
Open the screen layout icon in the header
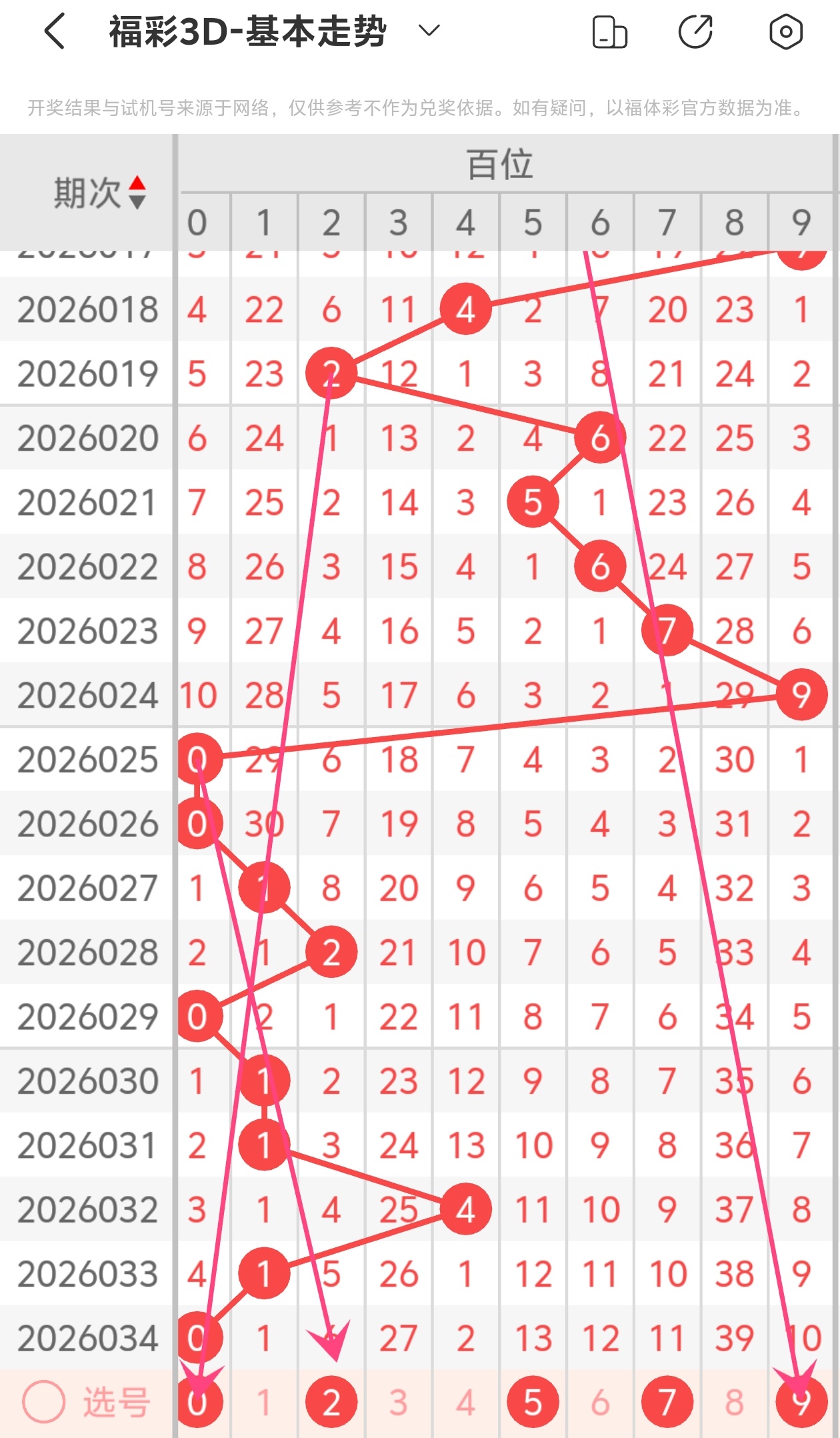[x=609, y=32]
